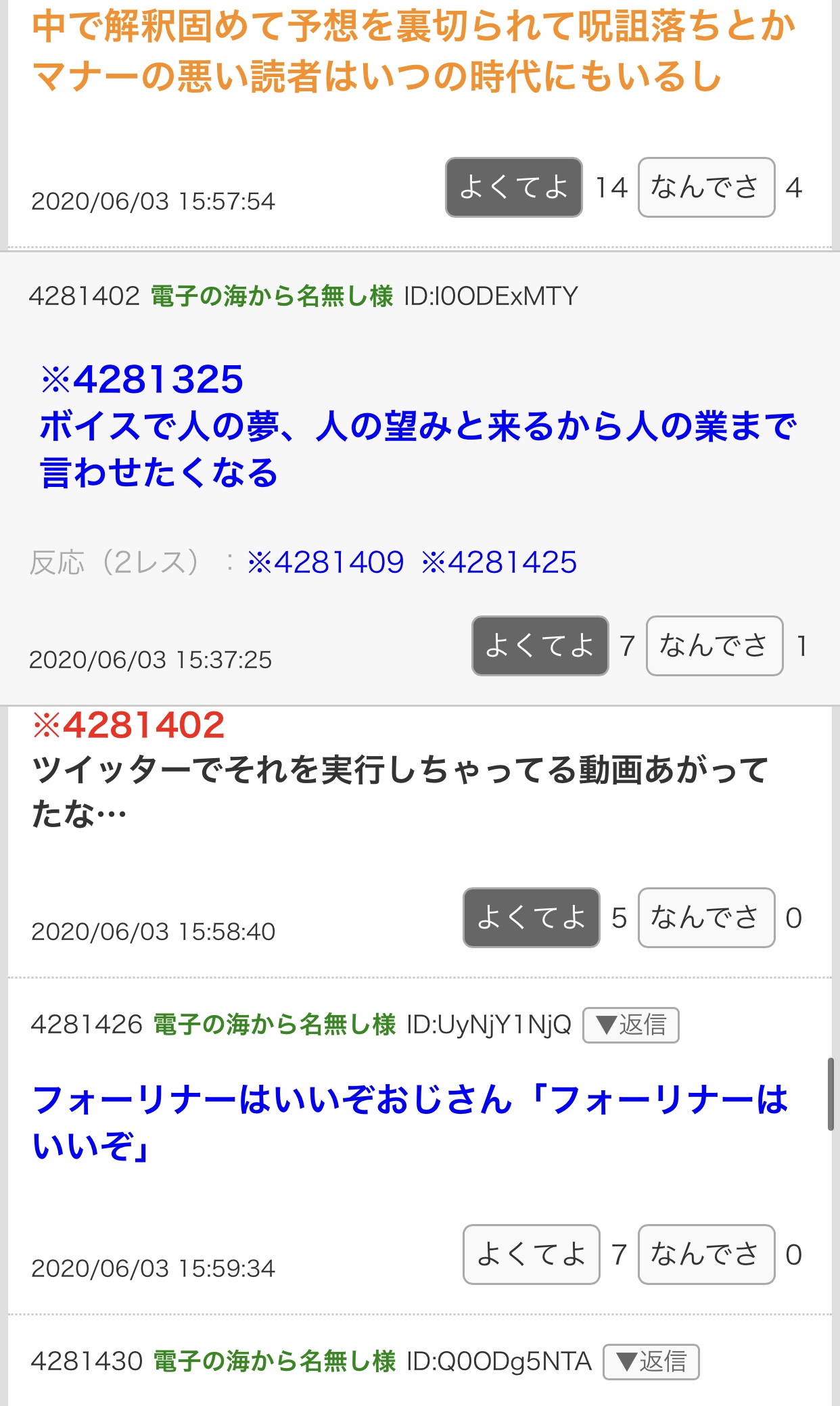Image resolution: width=840 pixels, height=1406 pixels.
Task: Tap よくてよ on the 15:59:34 comment
Action: (x=531, y=1255)
